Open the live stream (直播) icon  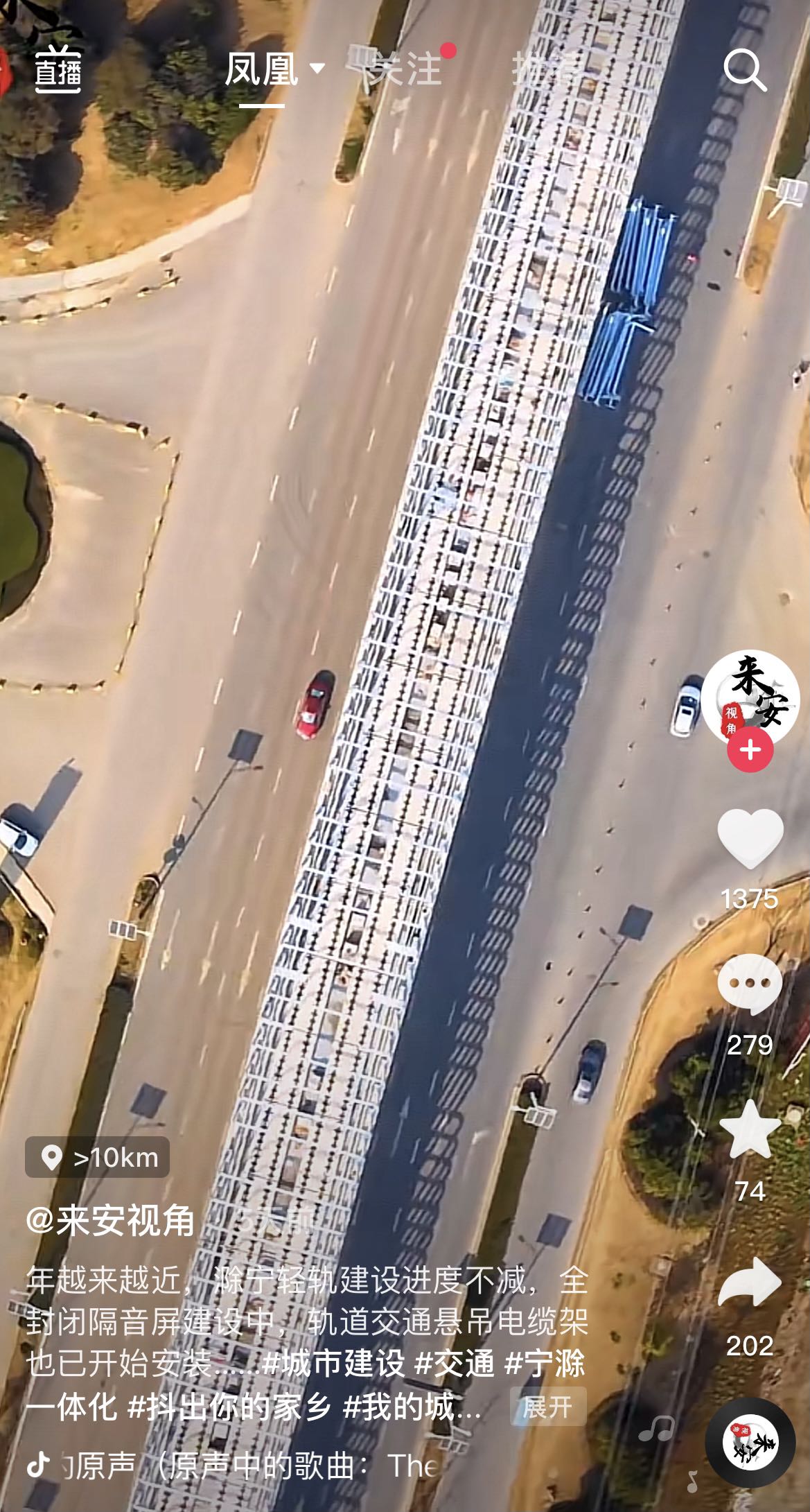coord(58,69)
